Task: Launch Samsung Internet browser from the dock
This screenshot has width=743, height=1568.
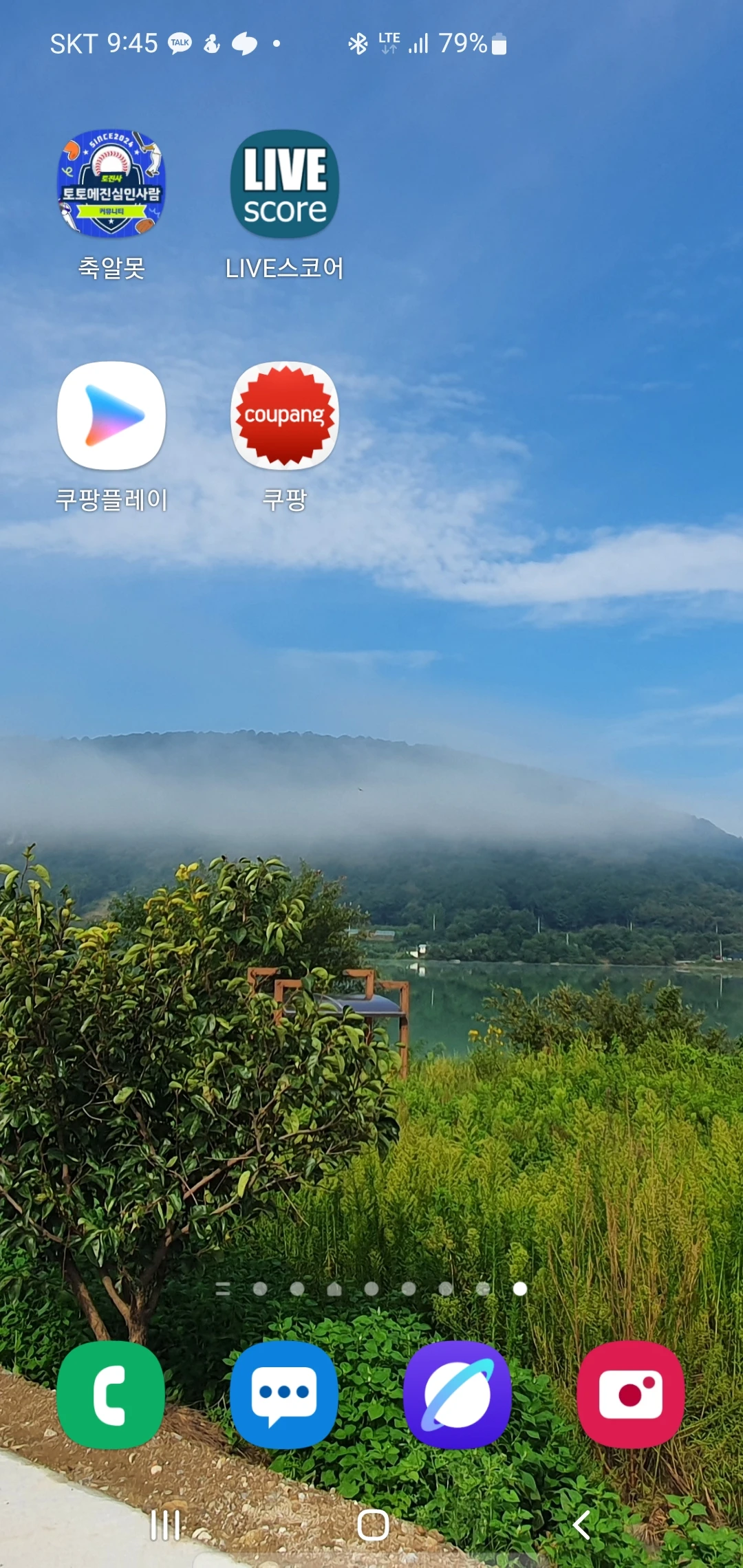Action: [457, 1395]
